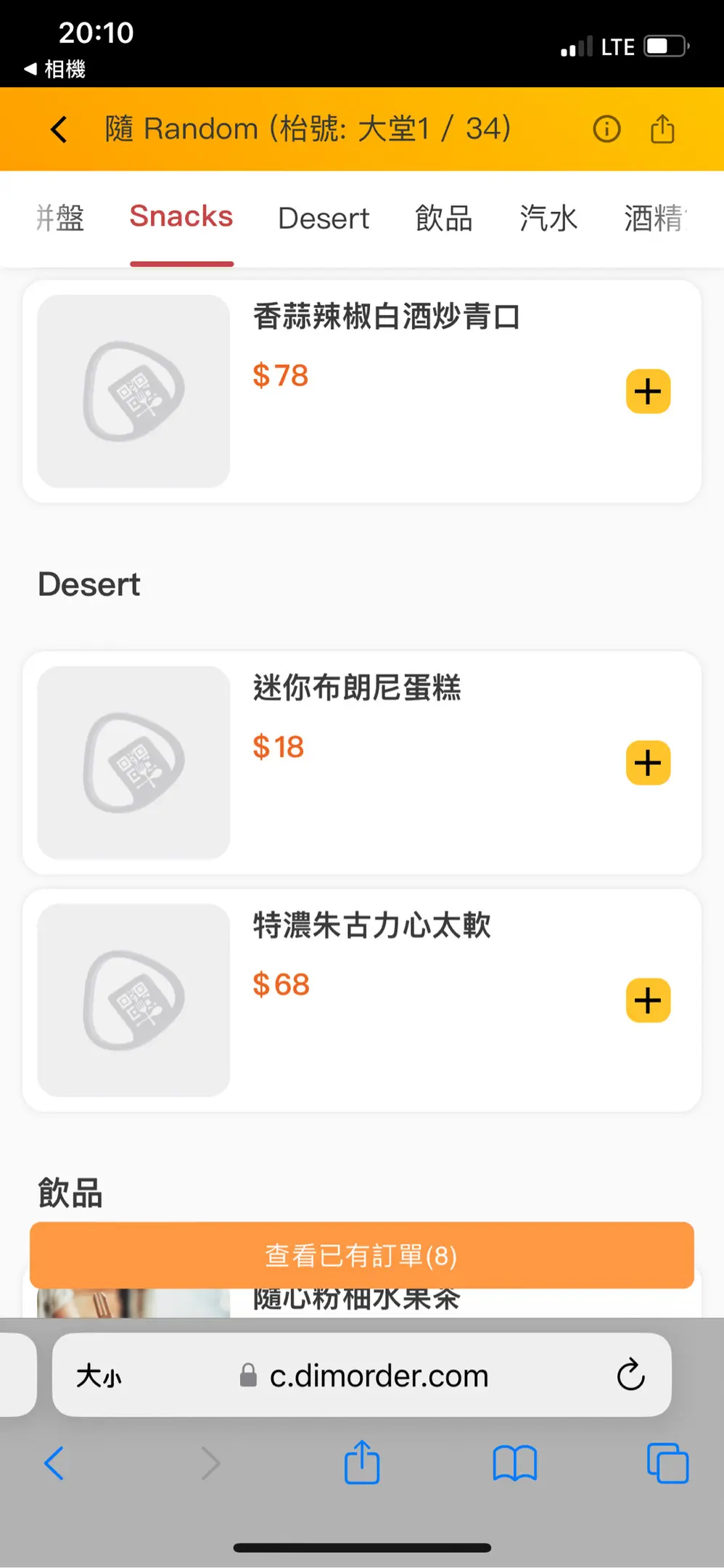Reload the page in Safari
The width and height of the screenshot is (724, 1568).
pos(630,1374)
